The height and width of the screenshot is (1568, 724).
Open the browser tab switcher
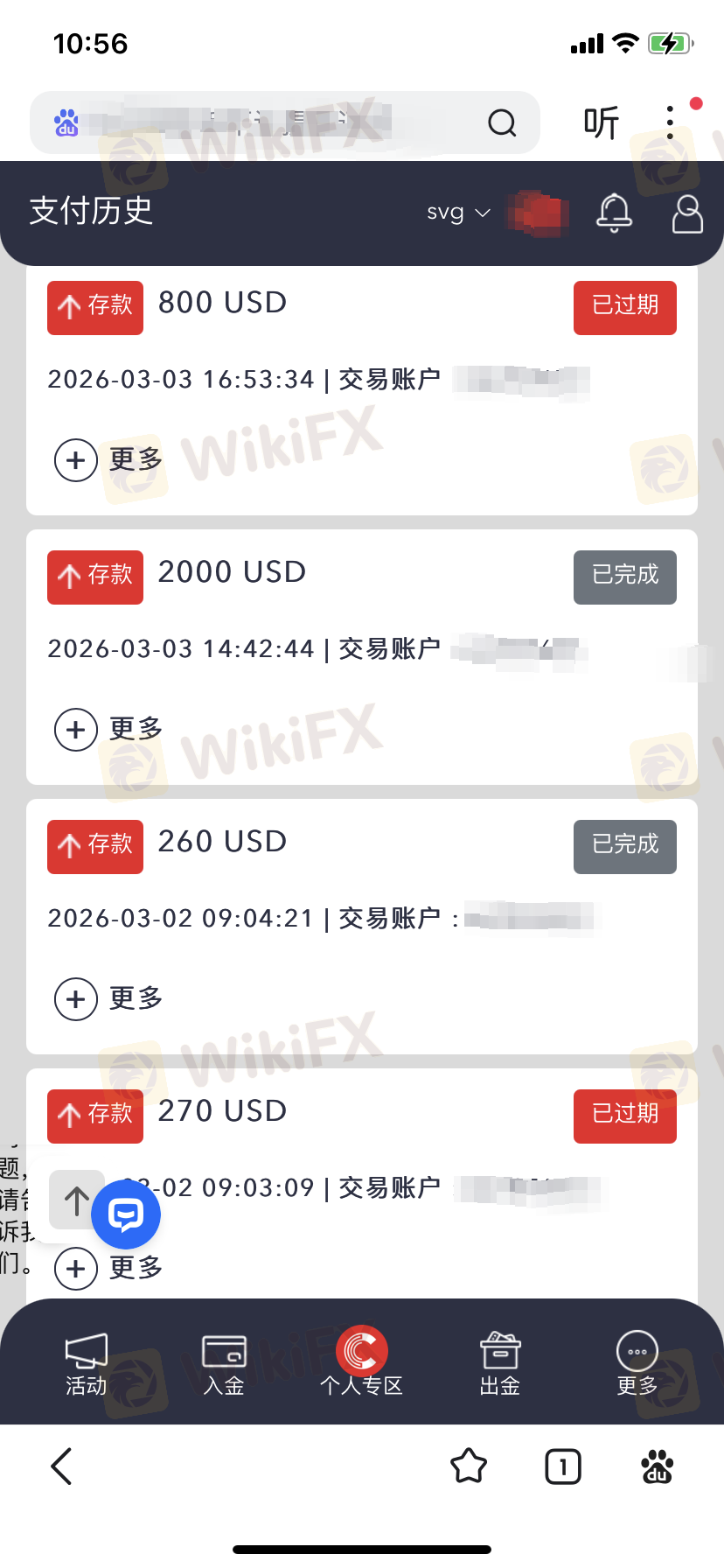[563, 1466]
